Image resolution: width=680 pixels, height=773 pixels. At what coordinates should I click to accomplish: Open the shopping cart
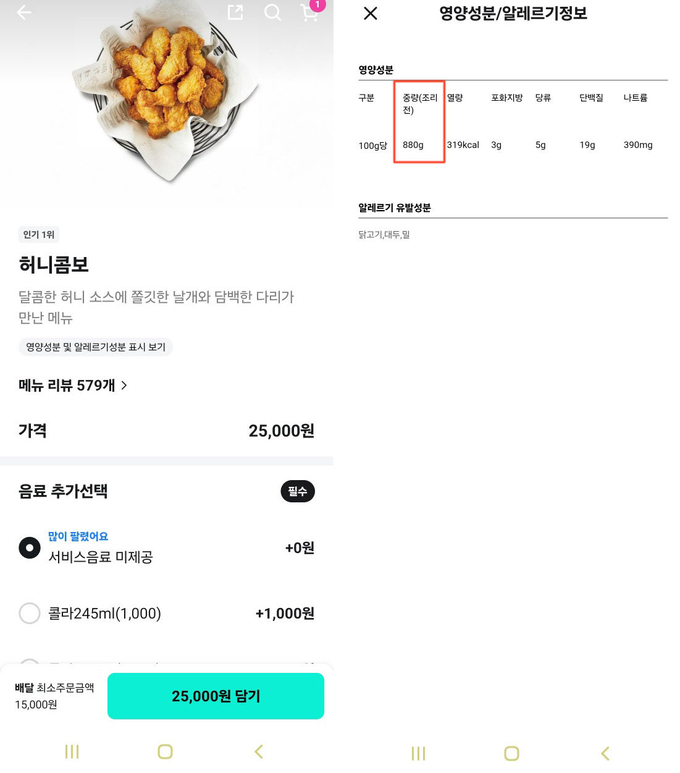pos(310,13)
